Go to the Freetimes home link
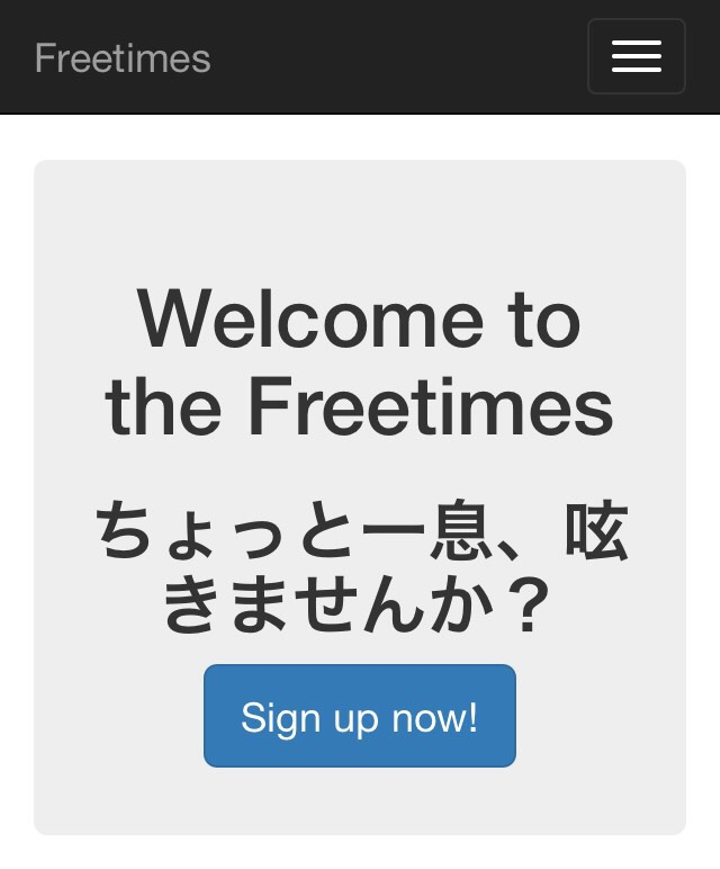This screenshot has width=720, height=869. coord(122,58)
